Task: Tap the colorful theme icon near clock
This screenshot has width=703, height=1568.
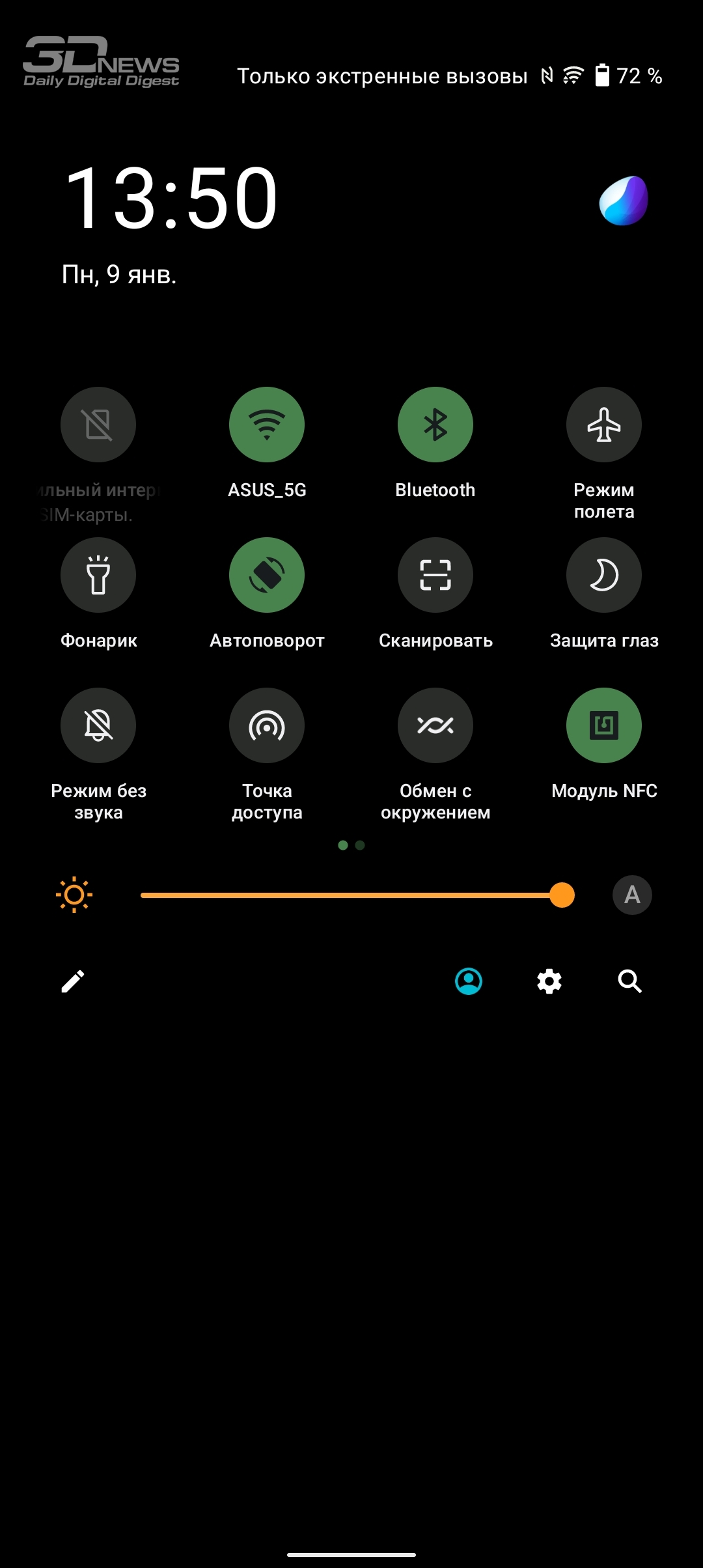Action: pyautogui.click(x=624, y=201)
